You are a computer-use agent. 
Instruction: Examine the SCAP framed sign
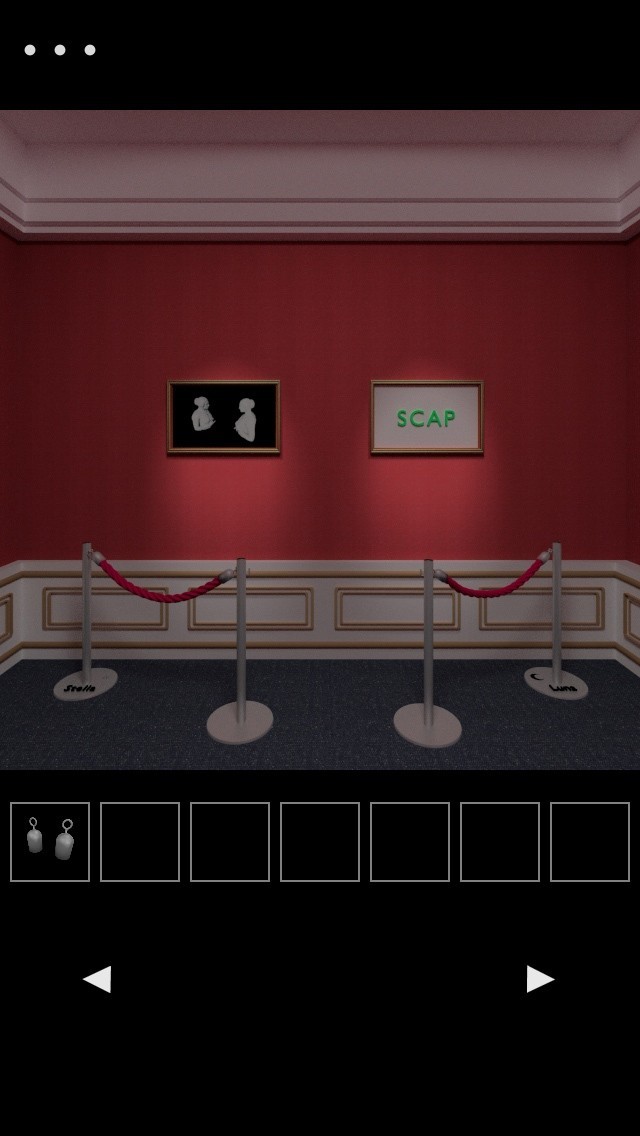pyautogui.click(x=427, y=417)
